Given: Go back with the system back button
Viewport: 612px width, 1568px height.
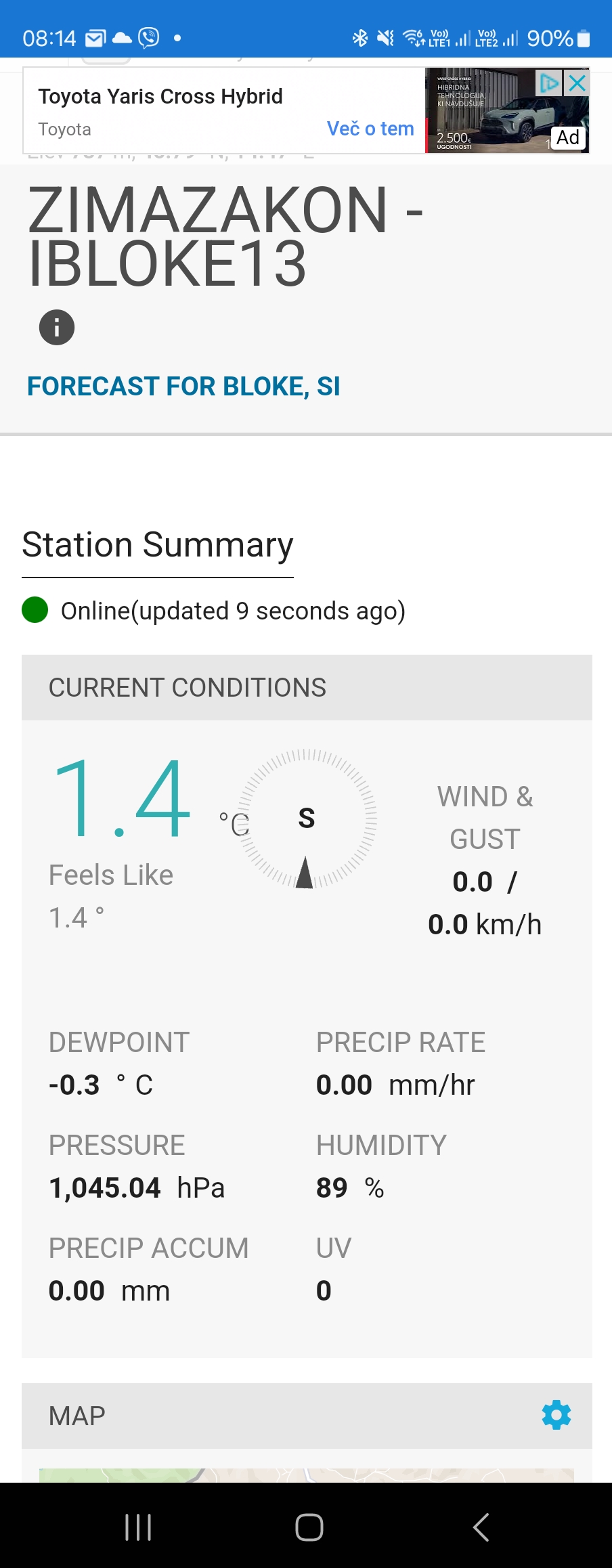Looking at the screenshot, I should click(x=481, y=1527).
